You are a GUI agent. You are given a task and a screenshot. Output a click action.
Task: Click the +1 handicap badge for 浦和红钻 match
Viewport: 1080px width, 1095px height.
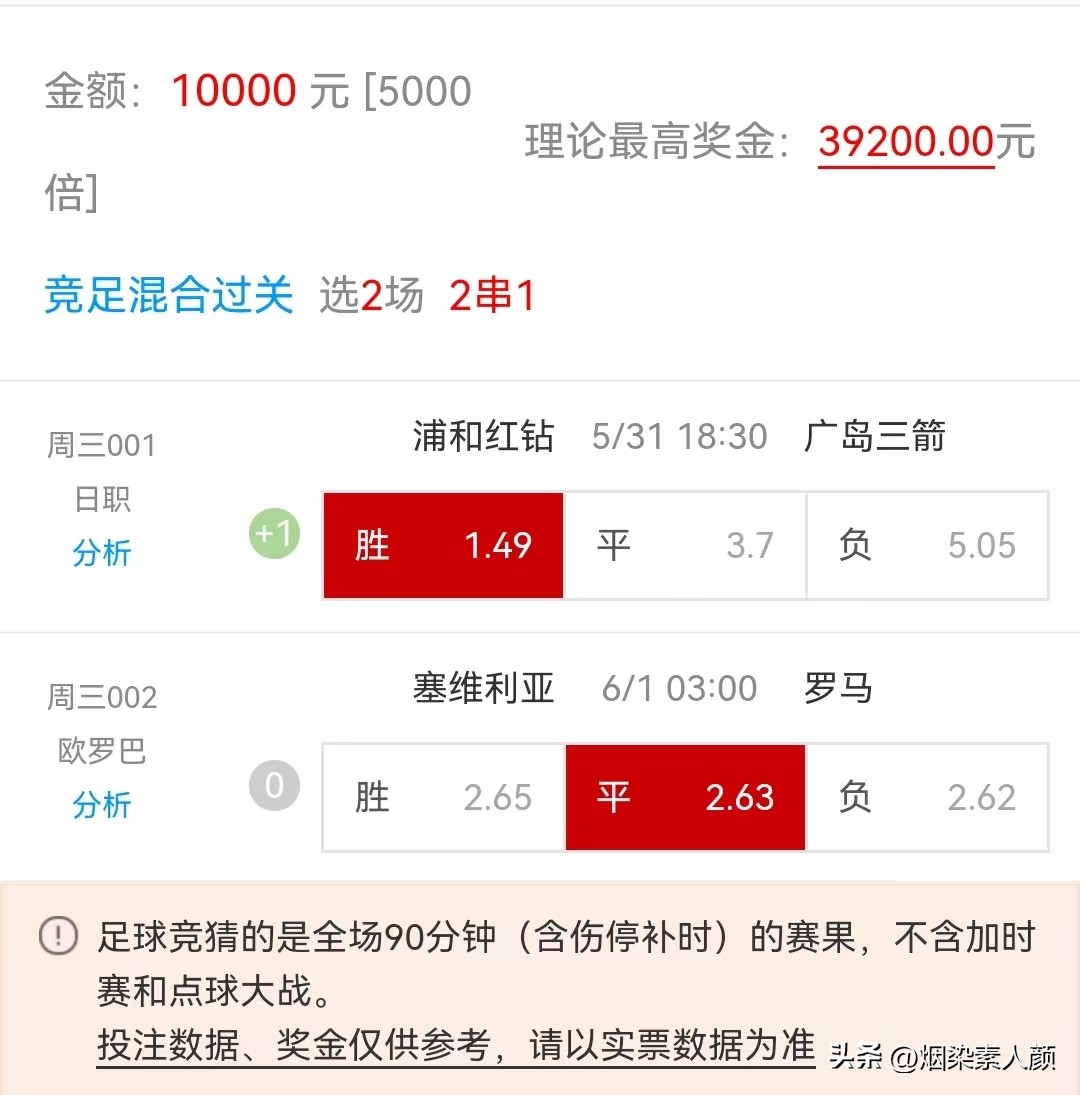click(274, 535)
